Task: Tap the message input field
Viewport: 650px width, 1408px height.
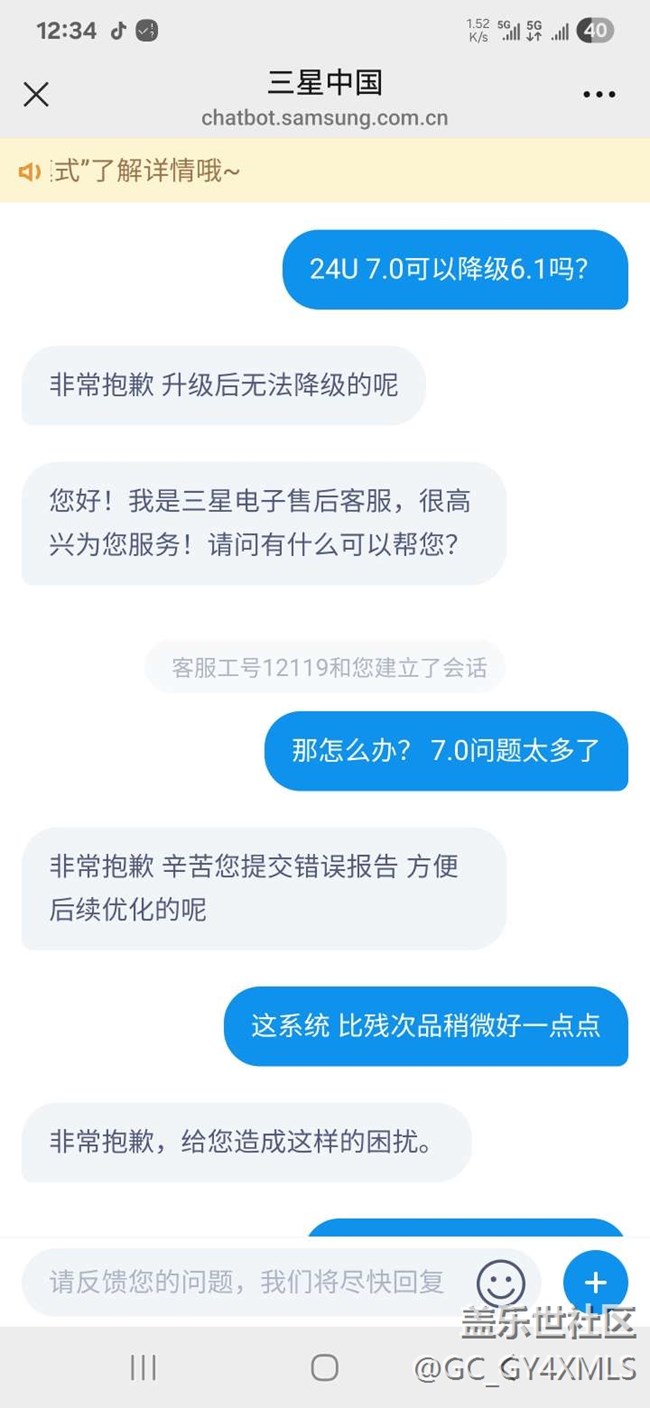Action: pyautogui.click(x=250, y=1282)
